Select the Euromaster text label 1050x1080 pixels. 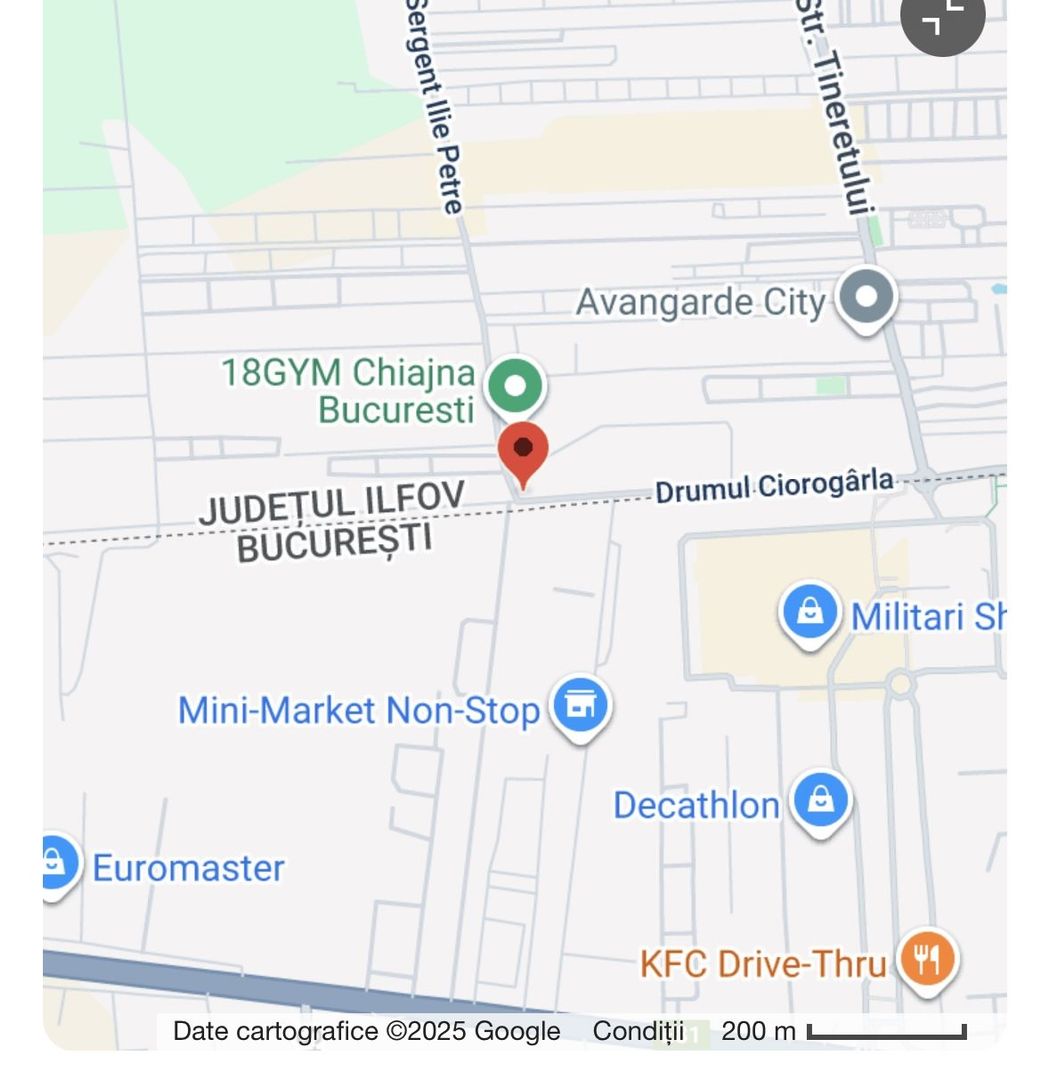[186, 868]
